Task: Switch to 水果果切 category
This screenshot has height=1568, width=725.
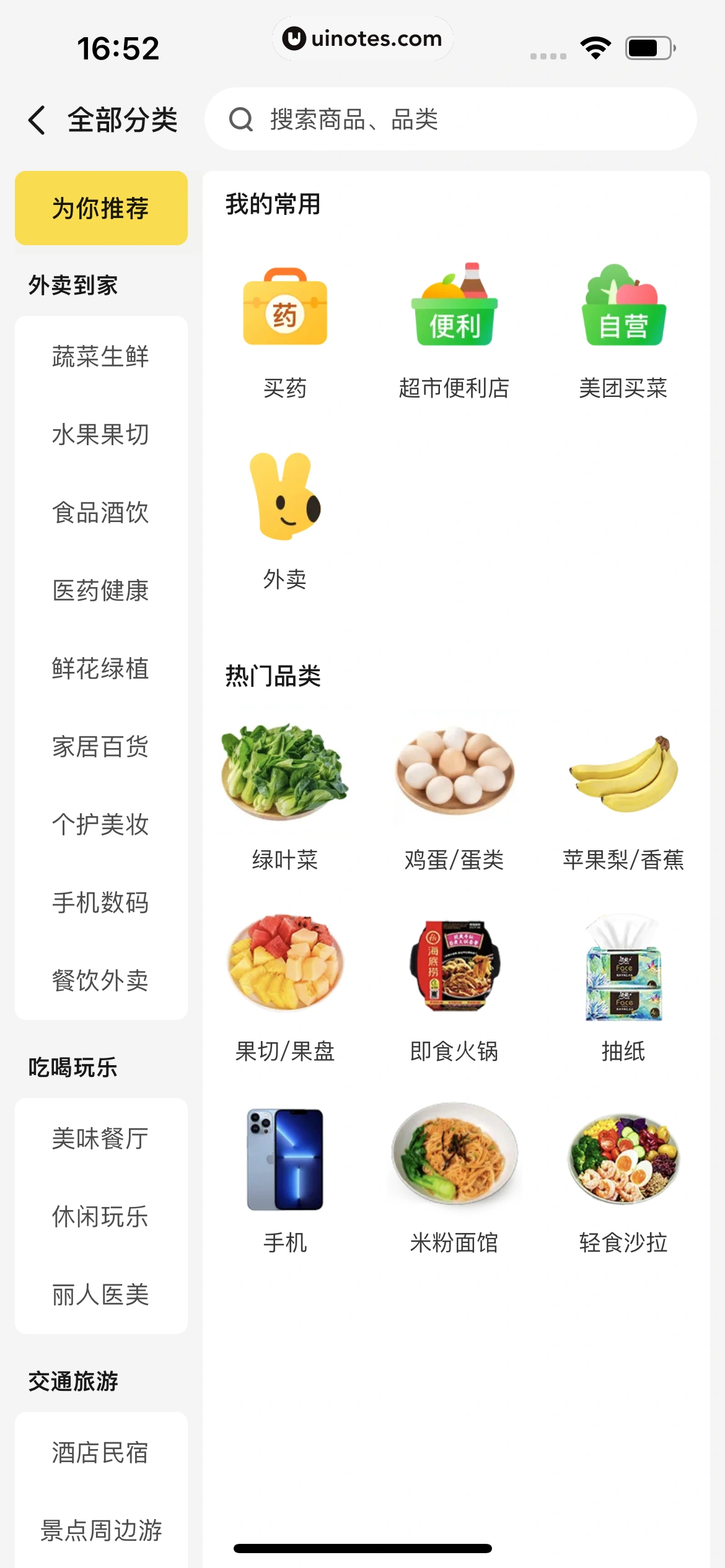Action: (101, 434)
